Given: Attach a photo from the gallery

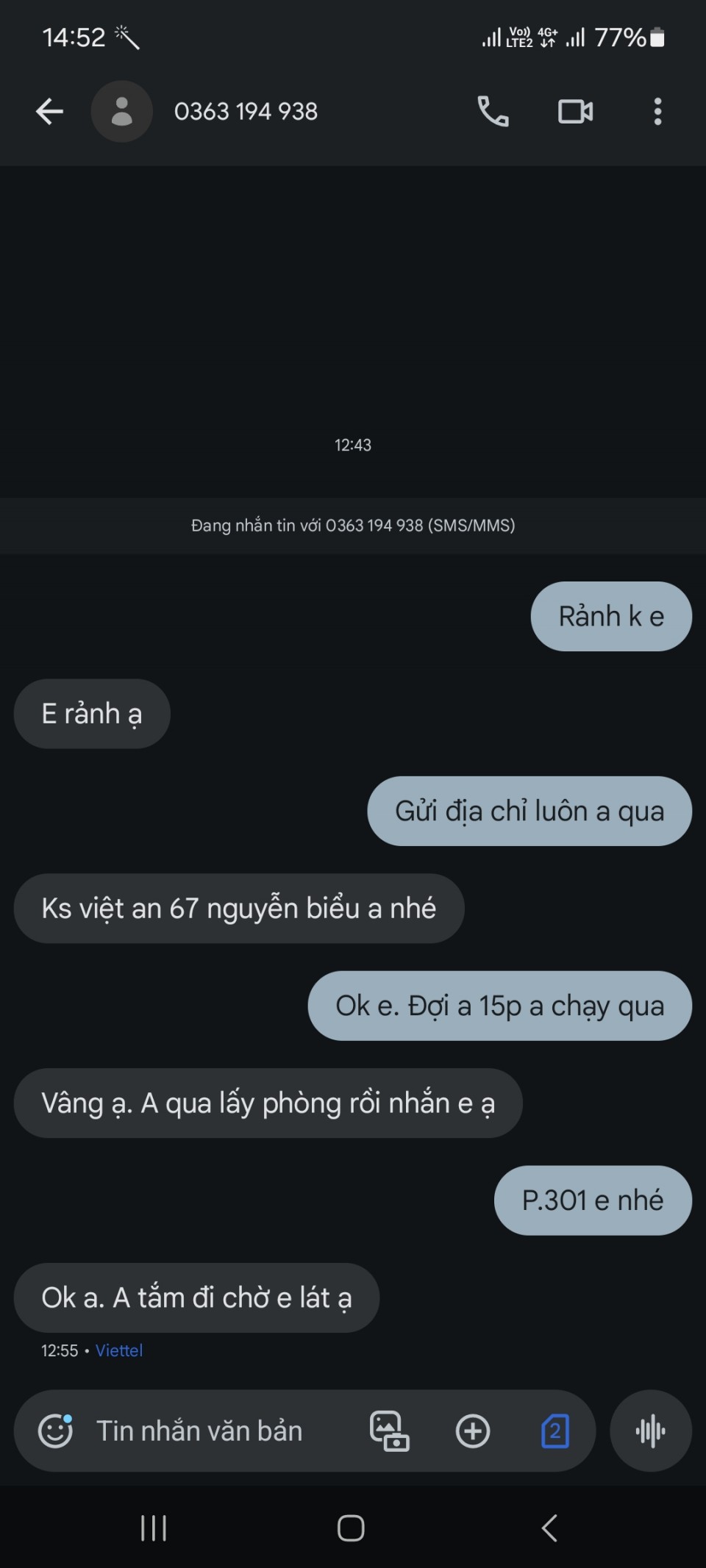Looking at the screenshot, I should [x=389, y=1431].
